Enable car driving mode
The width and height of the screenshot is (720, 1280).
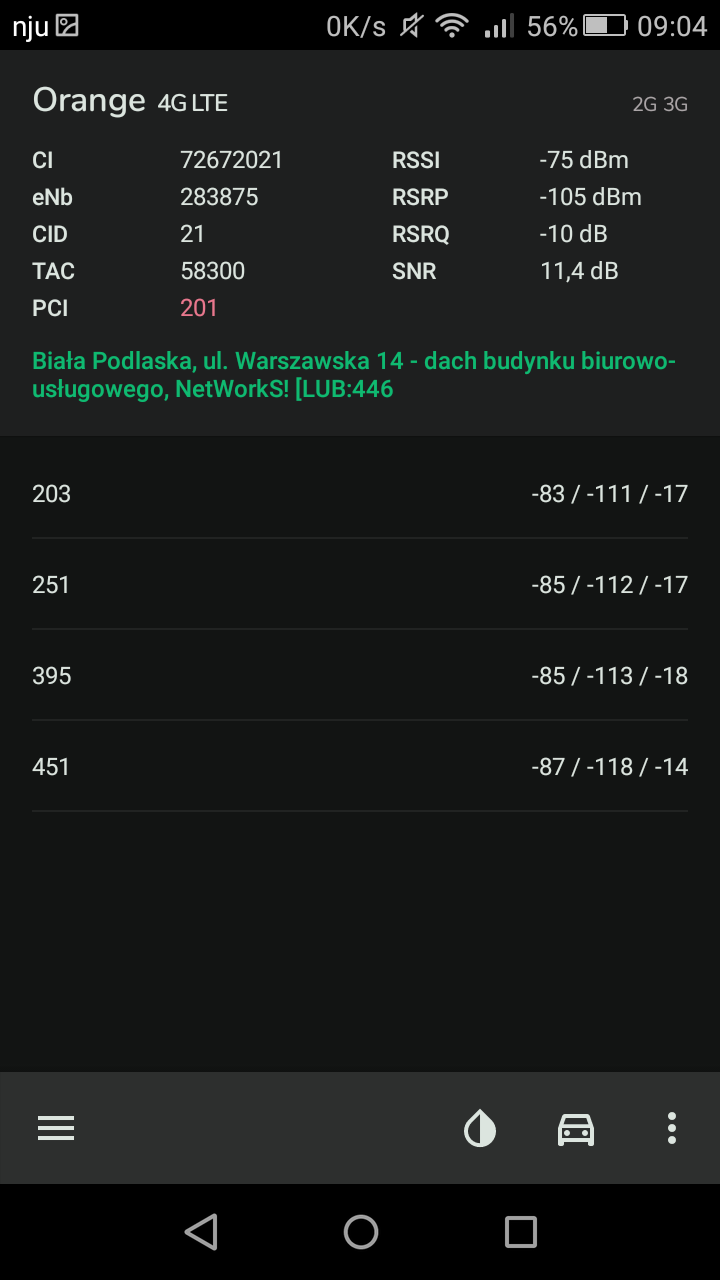[x=576, y=1128]
